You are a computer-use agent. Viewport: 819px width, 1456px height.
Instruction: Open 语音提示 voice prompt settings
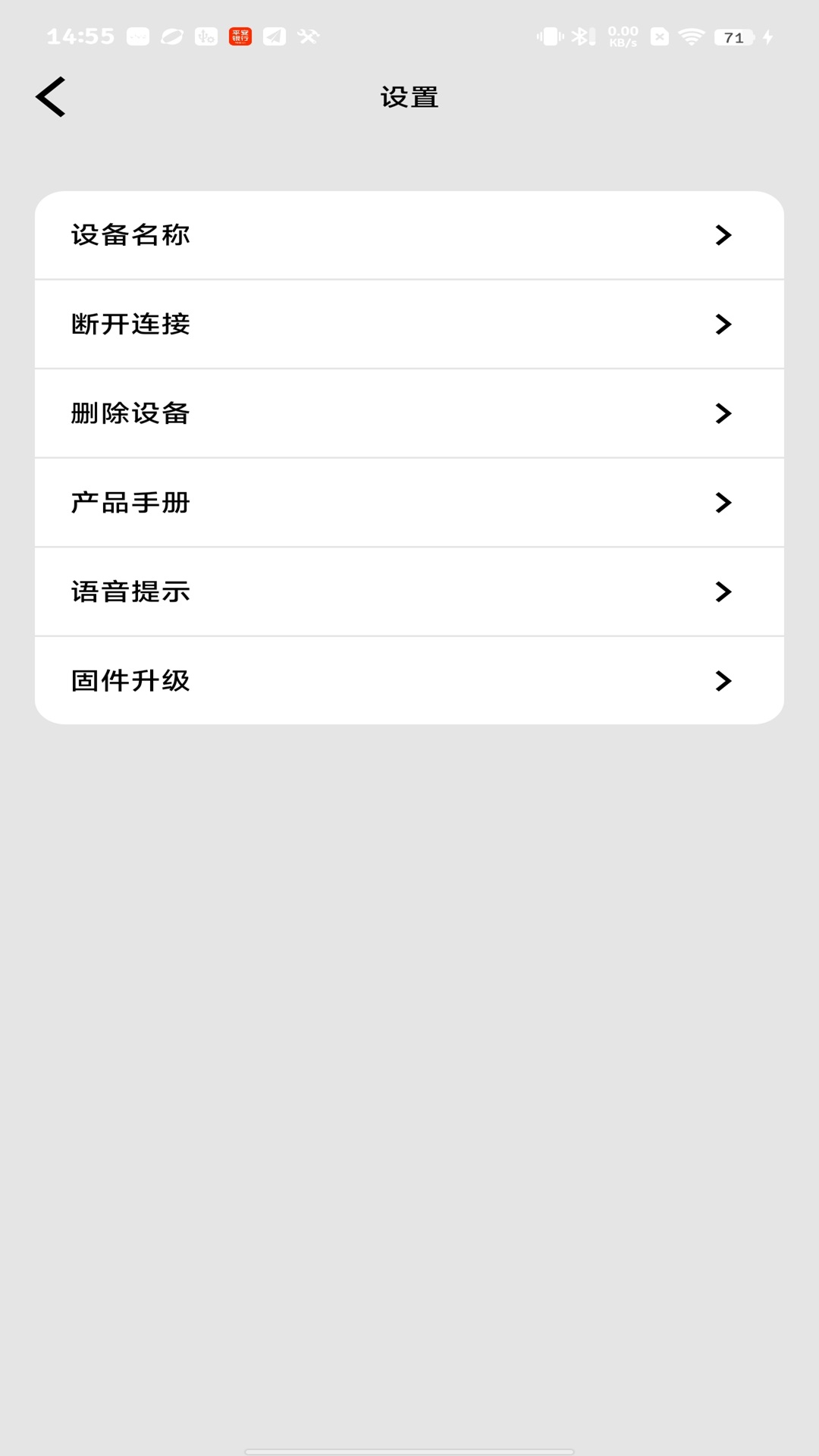pos(409,591)
